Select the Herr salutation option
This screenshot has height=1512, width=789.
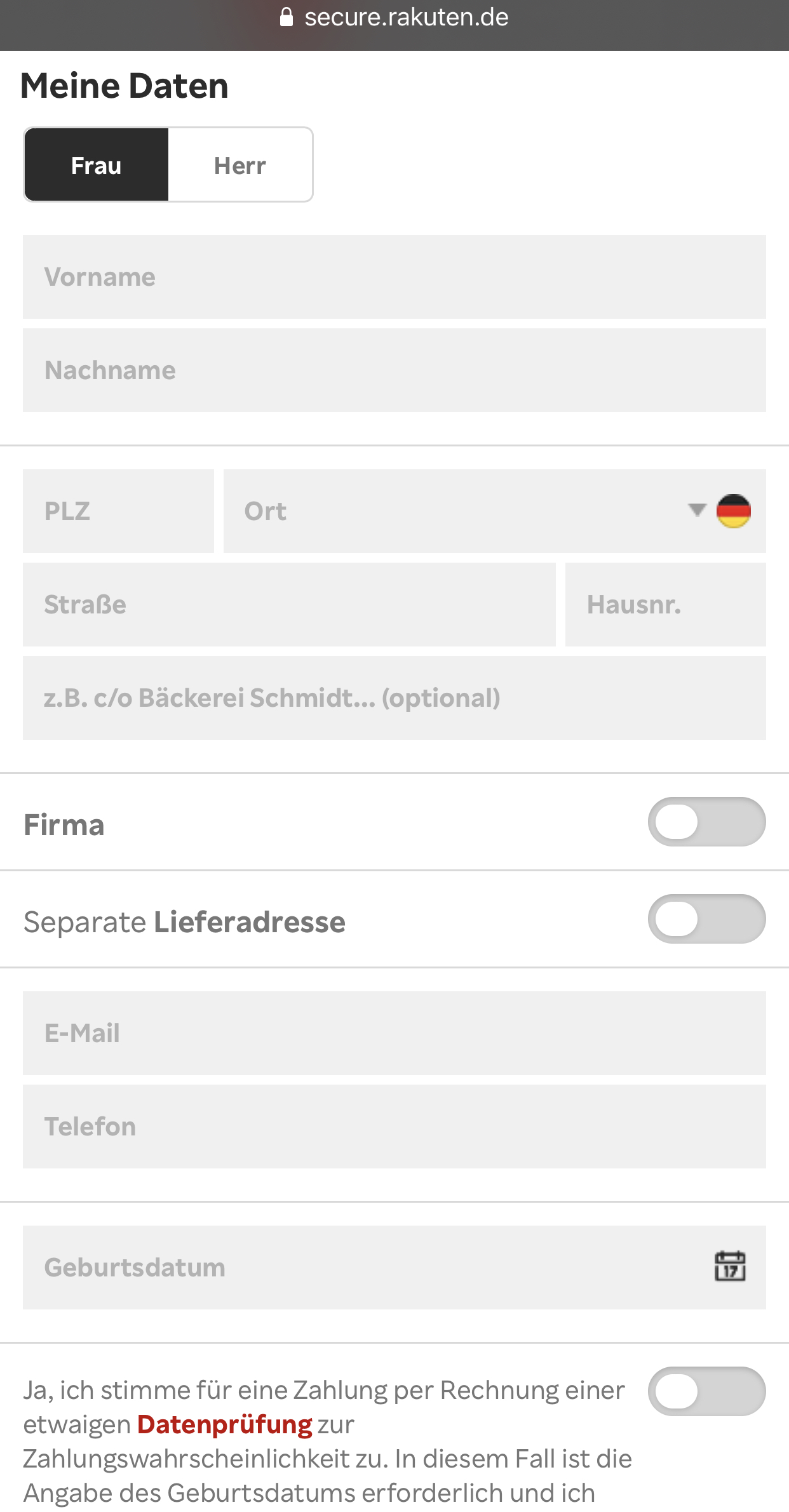pos(240,165)
